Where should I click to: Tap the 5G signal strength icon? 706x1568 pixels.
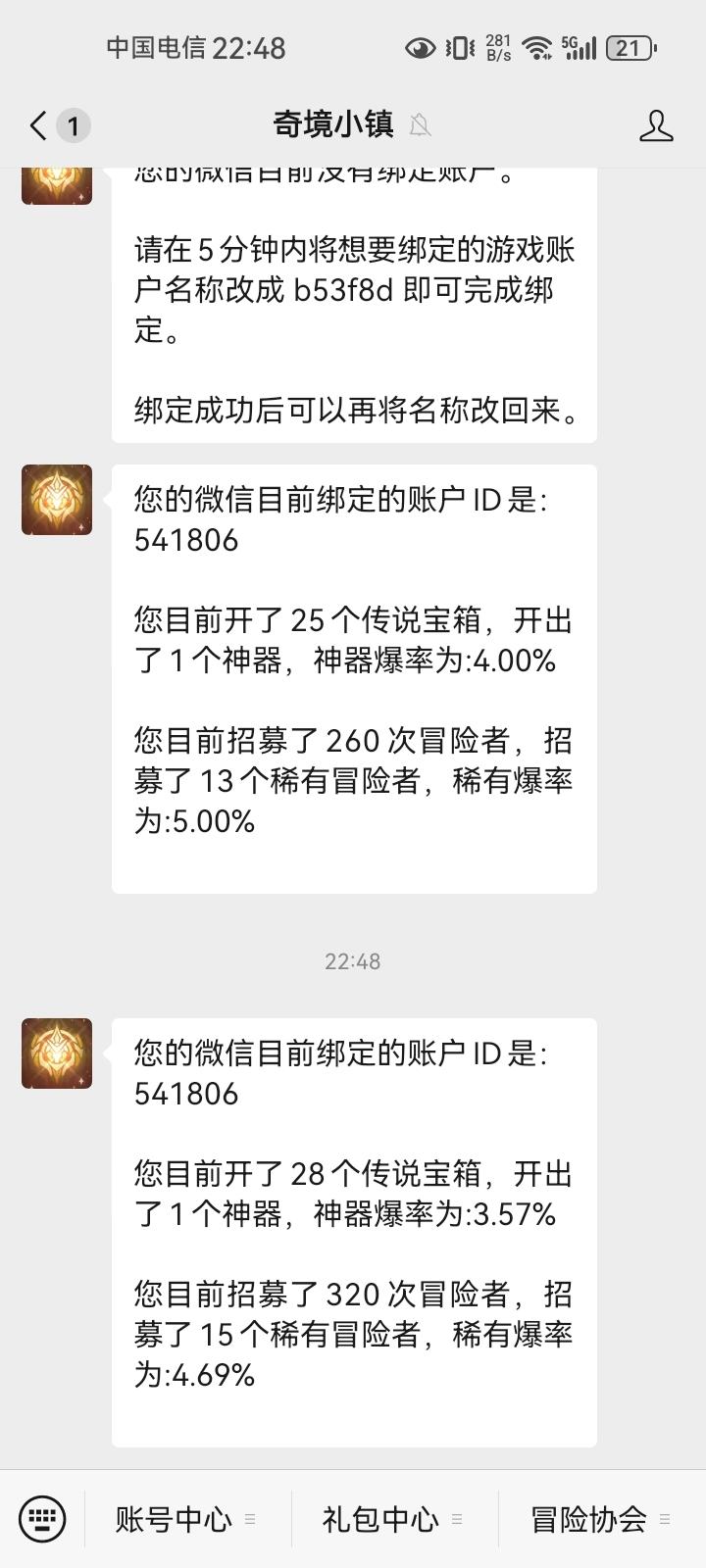582,46
